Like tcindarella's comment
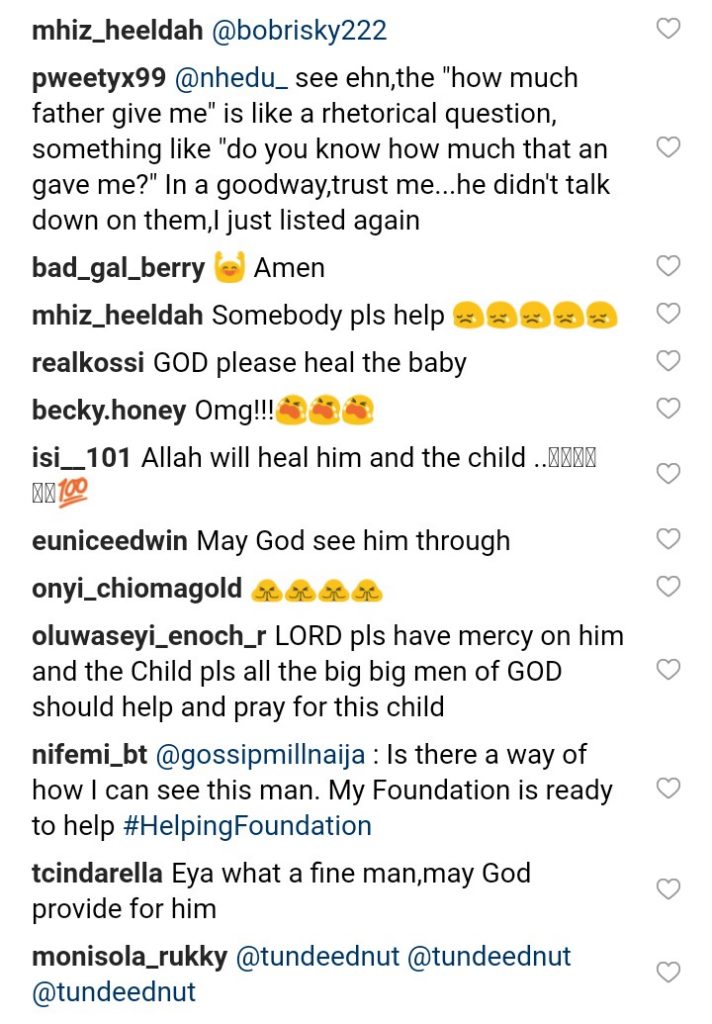The height and width of the screenshot is (1024, 712). click(x=668, y=889)
